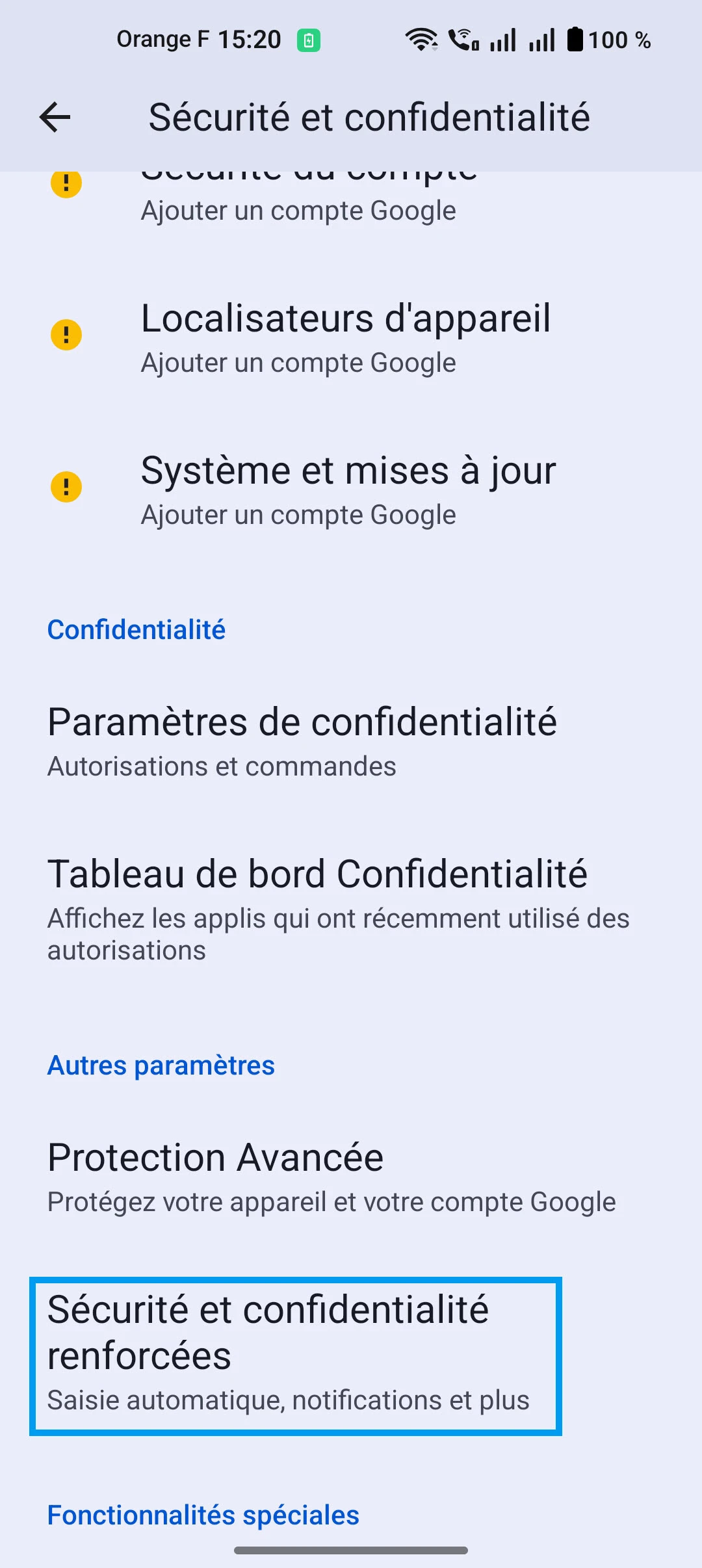
Task: Open Sécurité et confidentialité renforcées
Action: (296, 1356)
